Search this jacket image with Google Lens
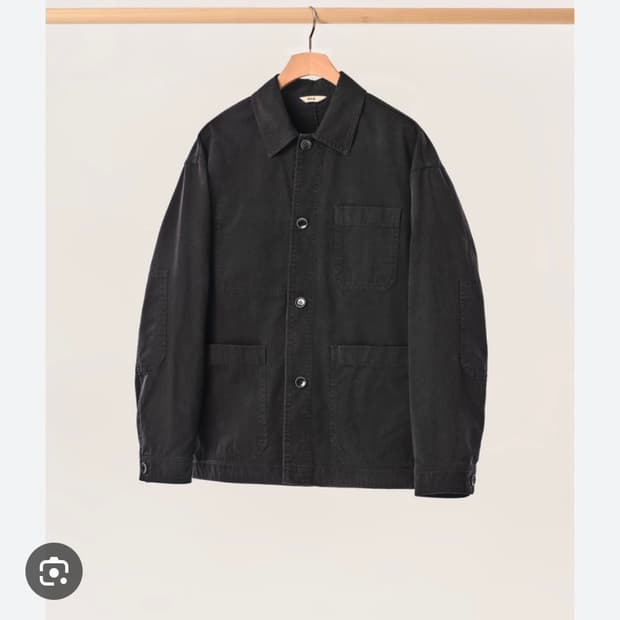 pos(54,571)
